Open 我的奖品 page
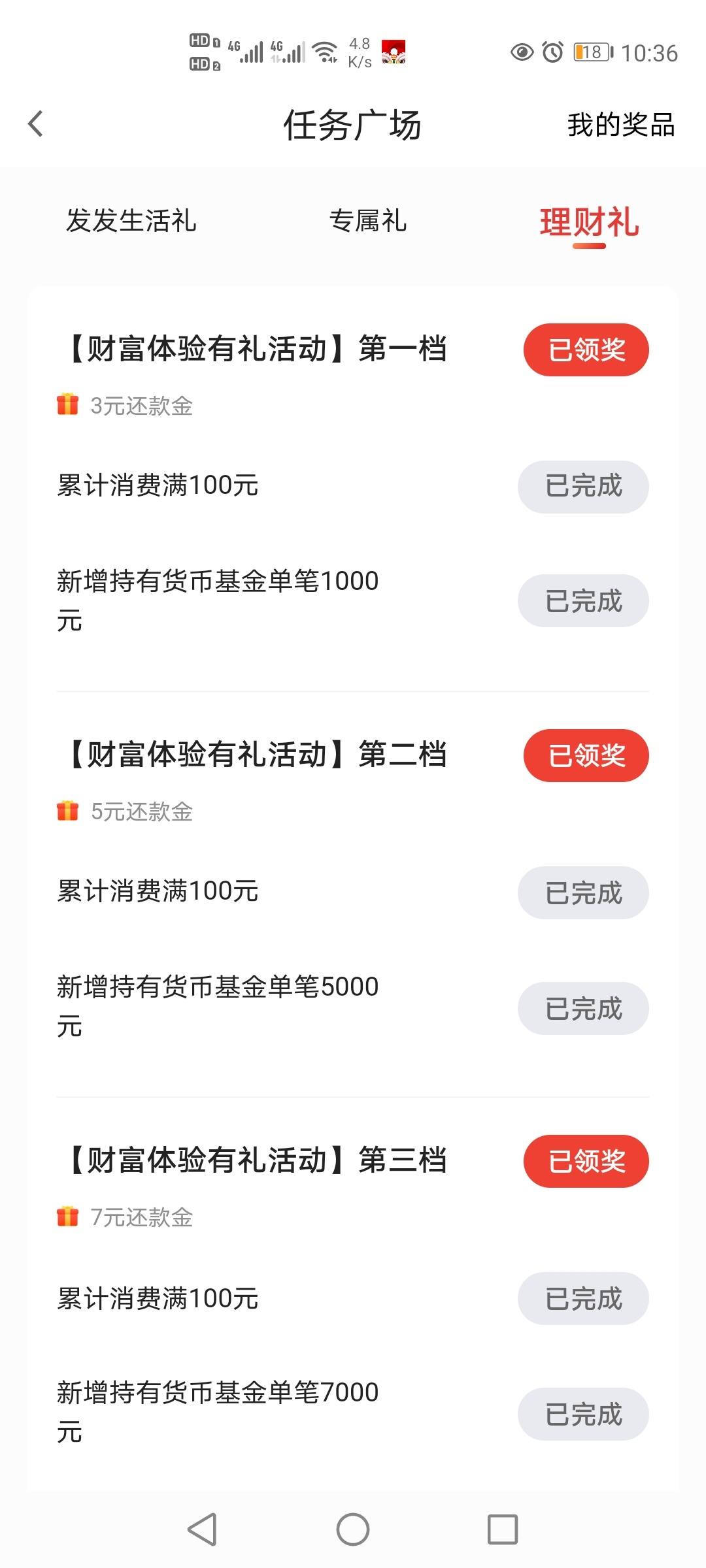This screenshot has height=1568, width=706. pos(620,125)
